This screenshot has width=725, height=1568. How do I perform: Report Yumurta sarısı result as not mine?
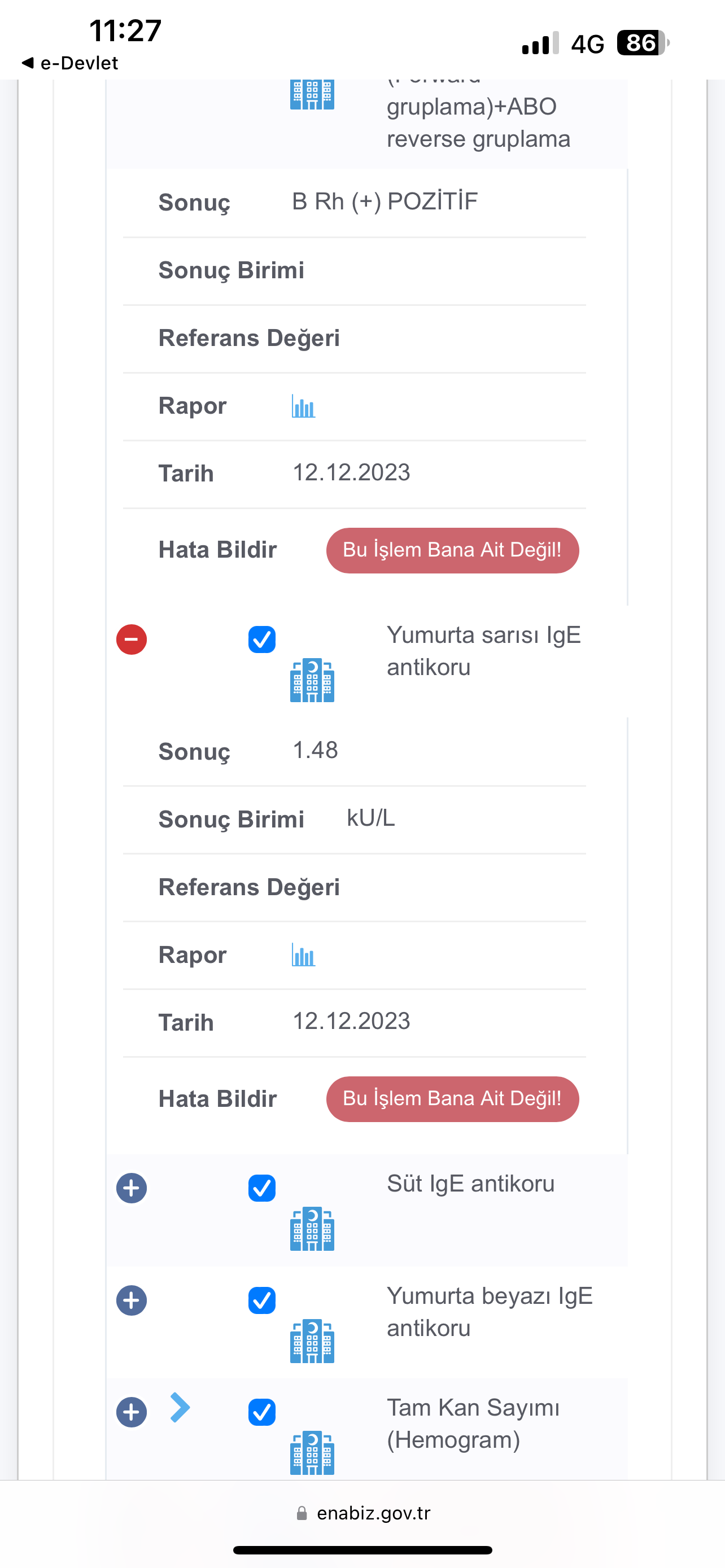point(452,1100)
